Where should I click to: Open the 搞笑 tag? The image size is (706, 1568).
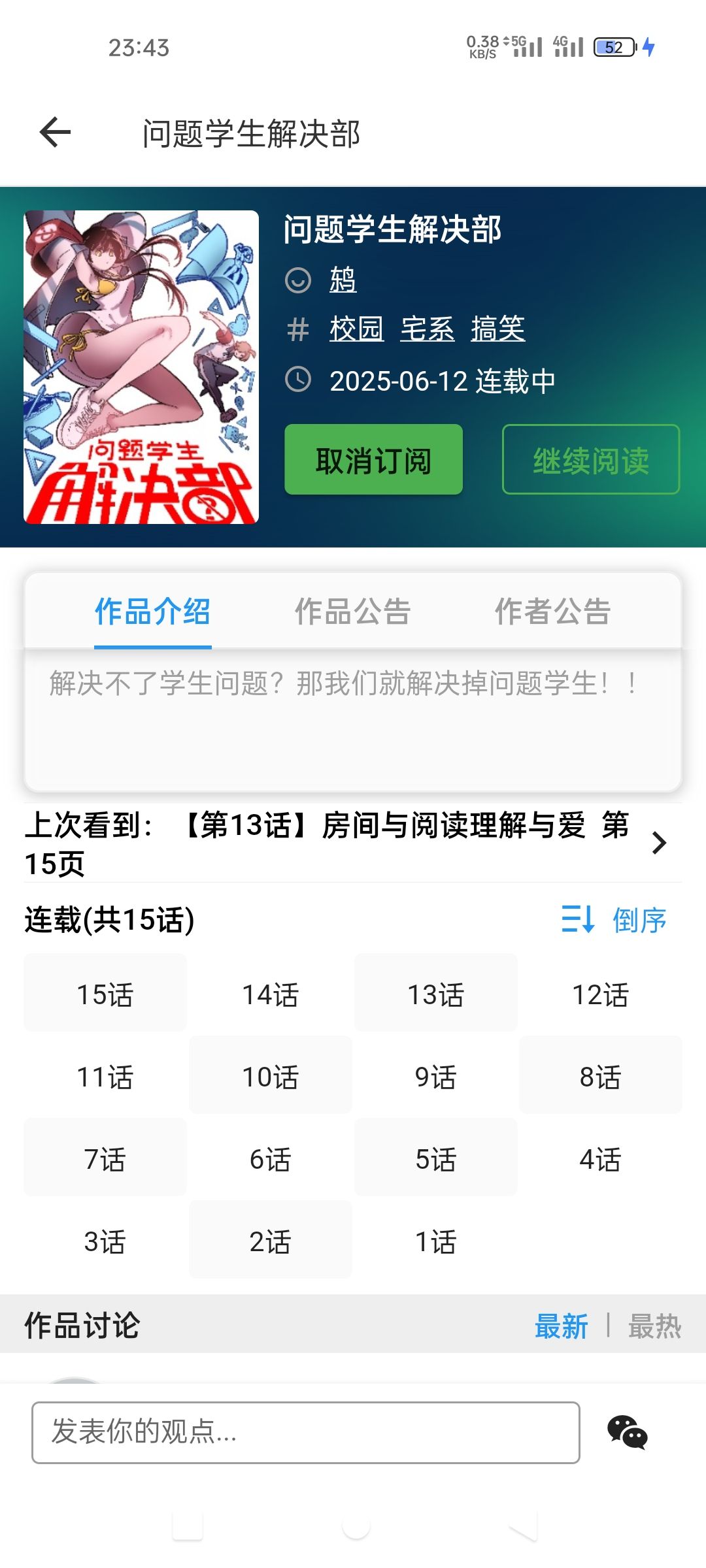(498, 329)
